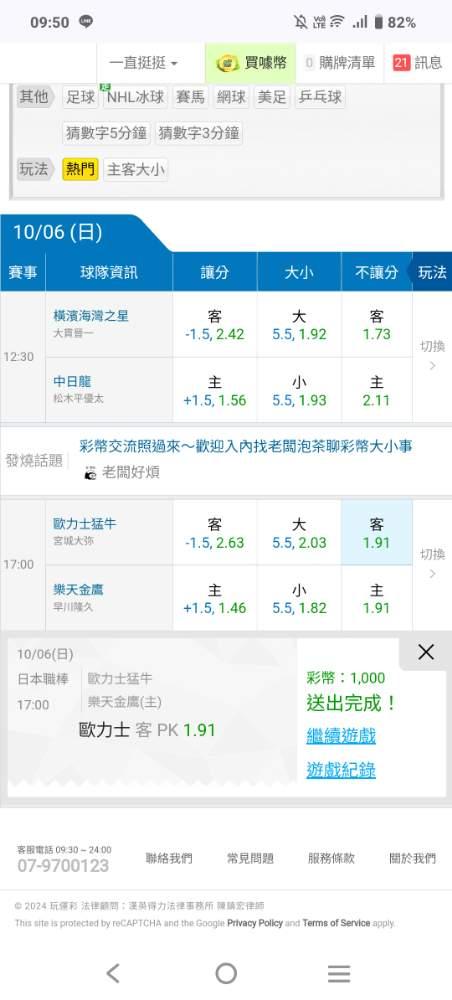The height and width of the screenshot is (1000, 452).
Task: Open the 彩幣交流照過來 hot topic link
Action: click(246, 446)
